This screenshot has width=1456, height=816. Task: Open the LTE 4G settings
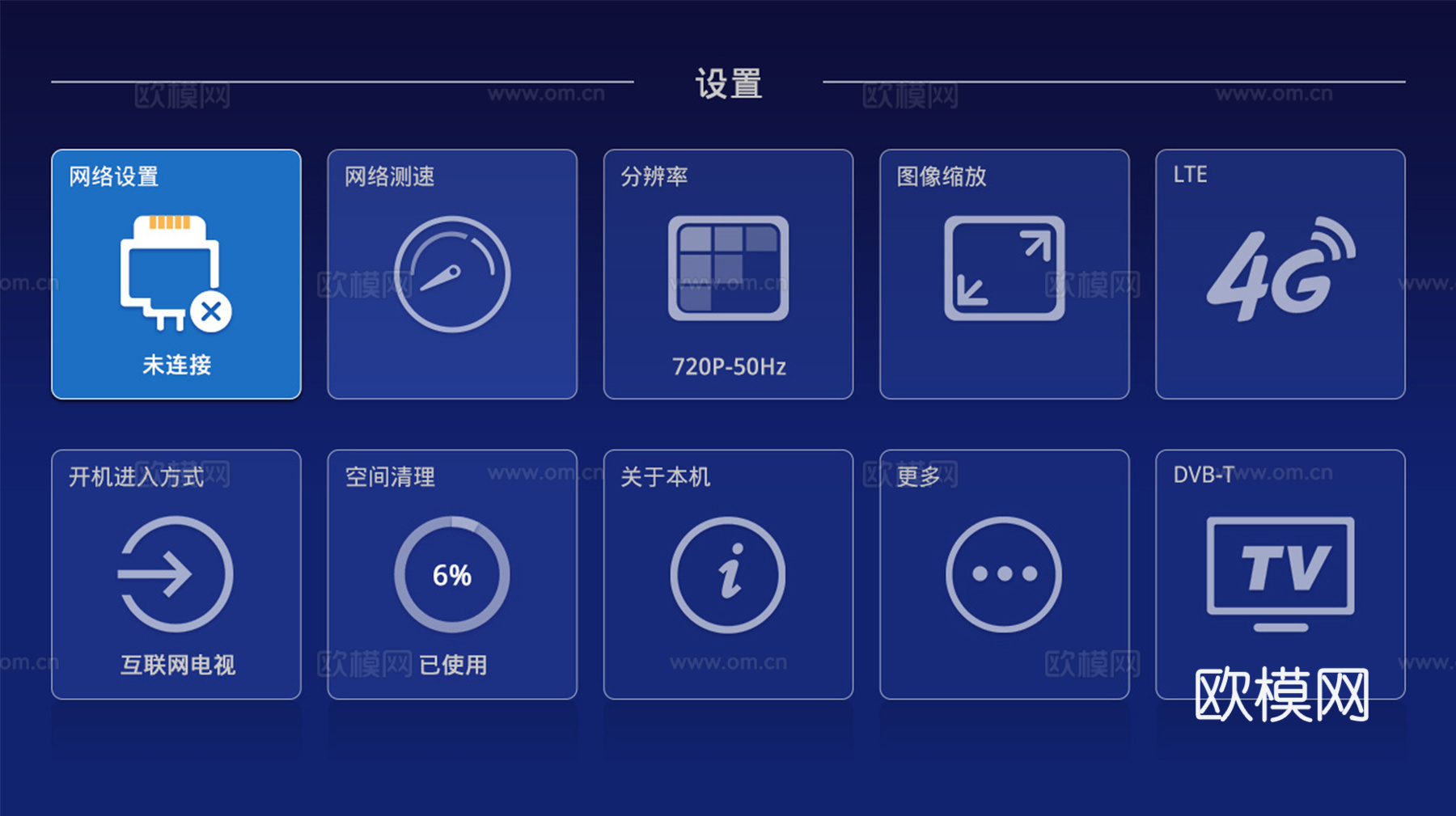pos(1280,274)
